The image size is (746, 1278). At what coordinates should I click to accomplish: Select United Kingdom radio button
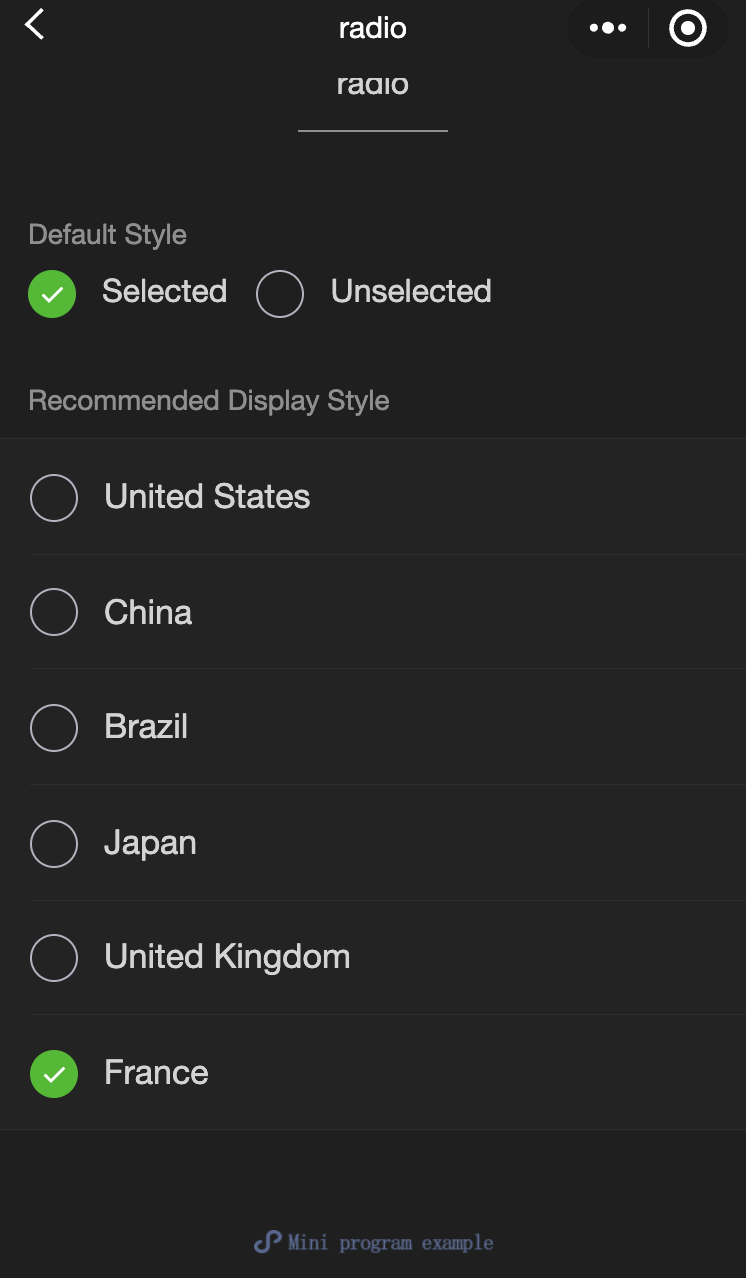tap(54, 957)
